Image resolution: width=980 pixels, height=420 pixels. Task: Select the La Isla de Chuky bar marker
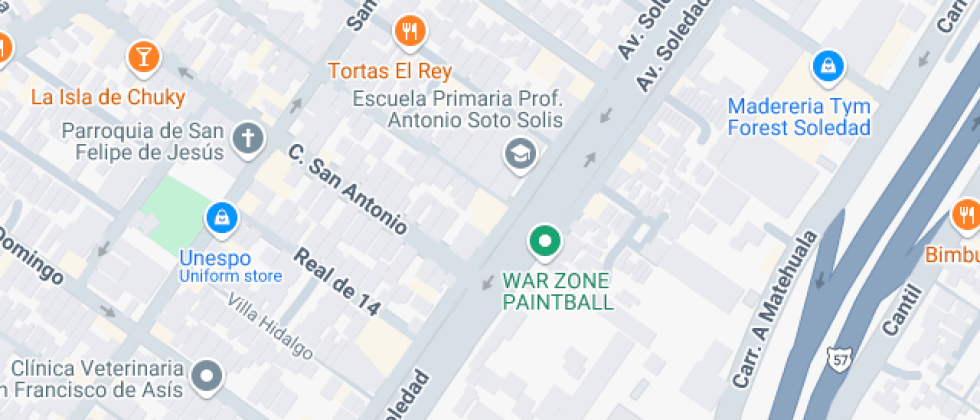tap(144, 56)
